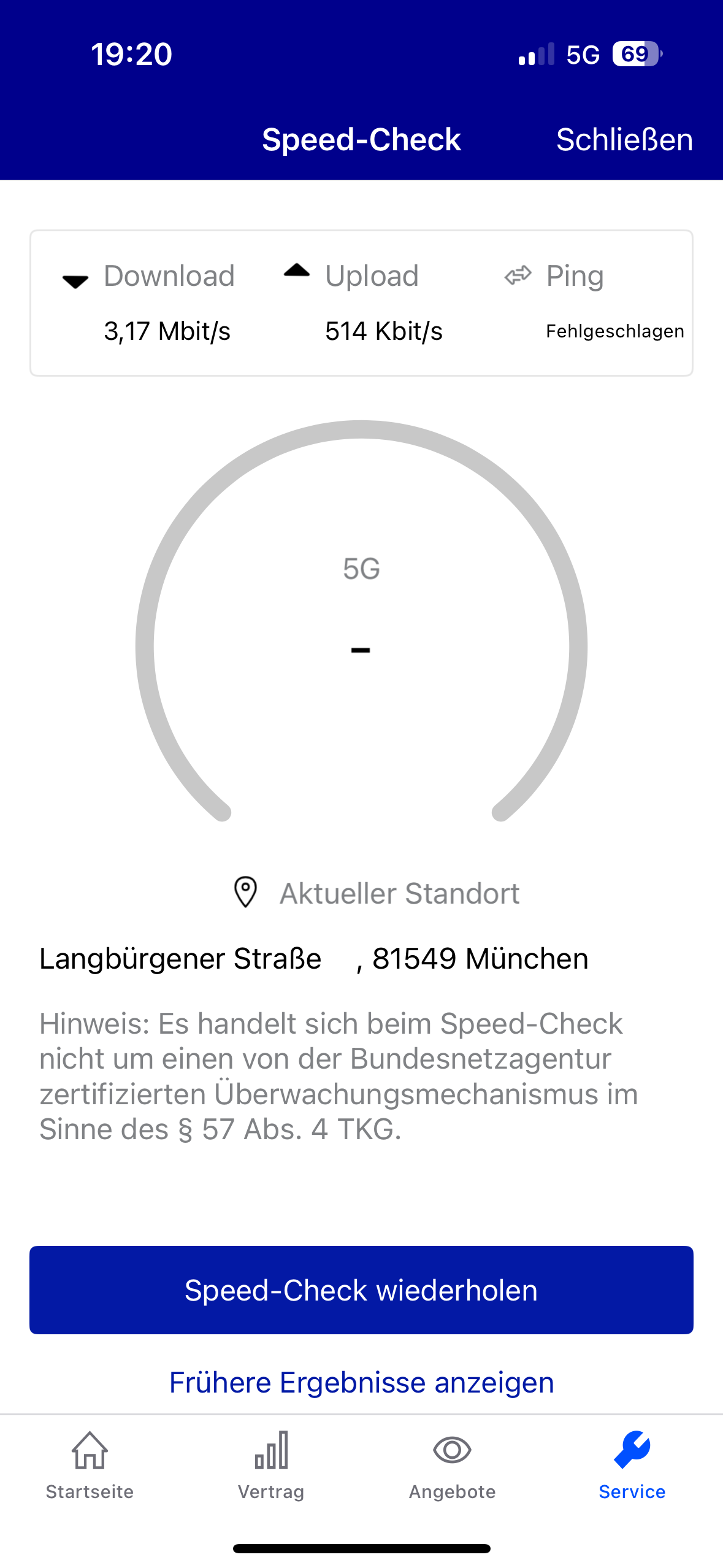Screen dimensions: 723x1568
Task: Repeat the test with Speed-Check wiederholen
Action: pyautogui.click(x=361, y=1289)
